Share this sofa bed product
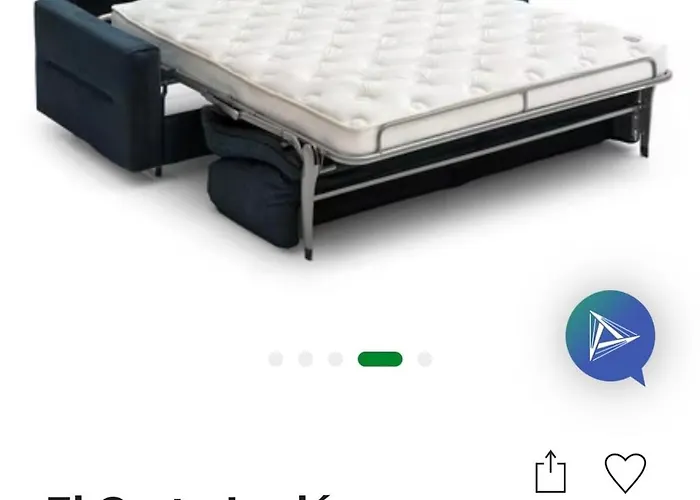The image size is (700, 500). point(550,472)
